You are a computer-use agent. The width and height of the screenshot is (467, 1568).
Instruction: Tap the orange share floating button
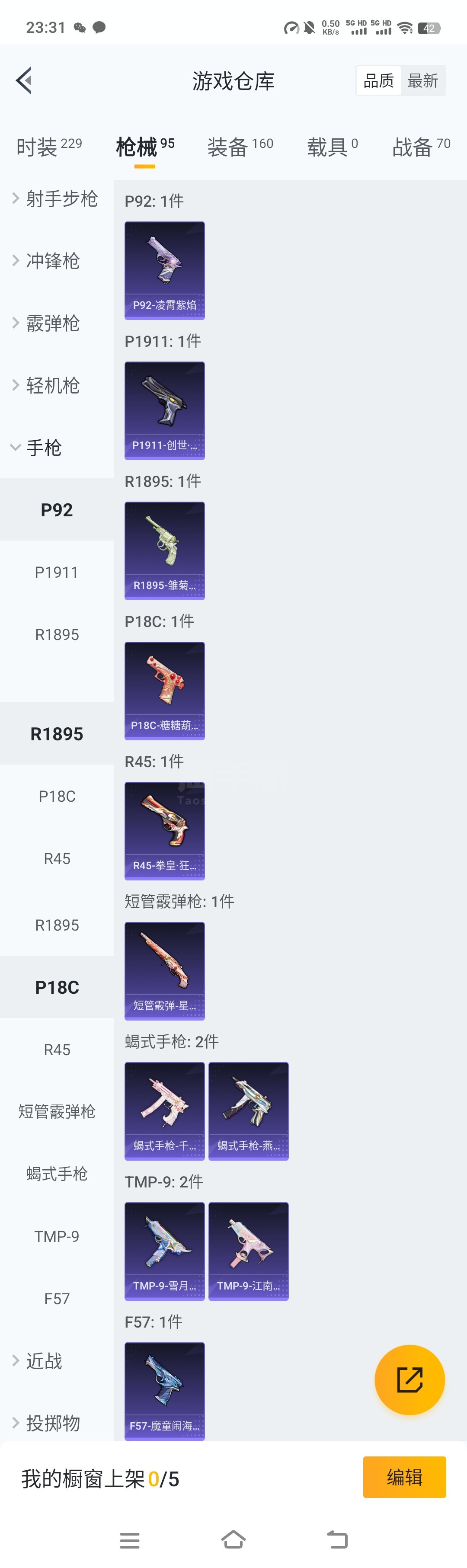click(409, 1379)
